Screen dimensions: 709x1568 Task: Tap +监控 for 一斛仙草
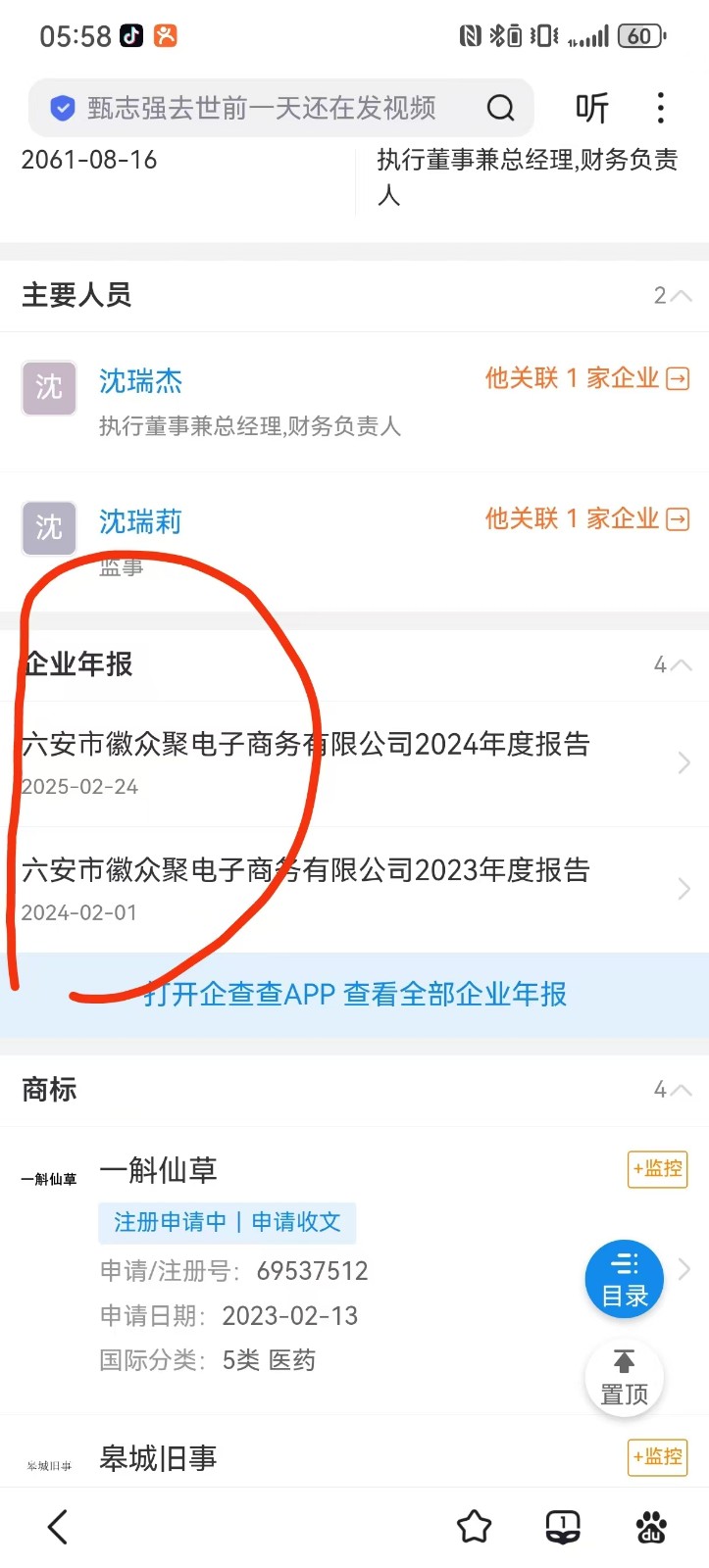click(x=657, y=1168)
